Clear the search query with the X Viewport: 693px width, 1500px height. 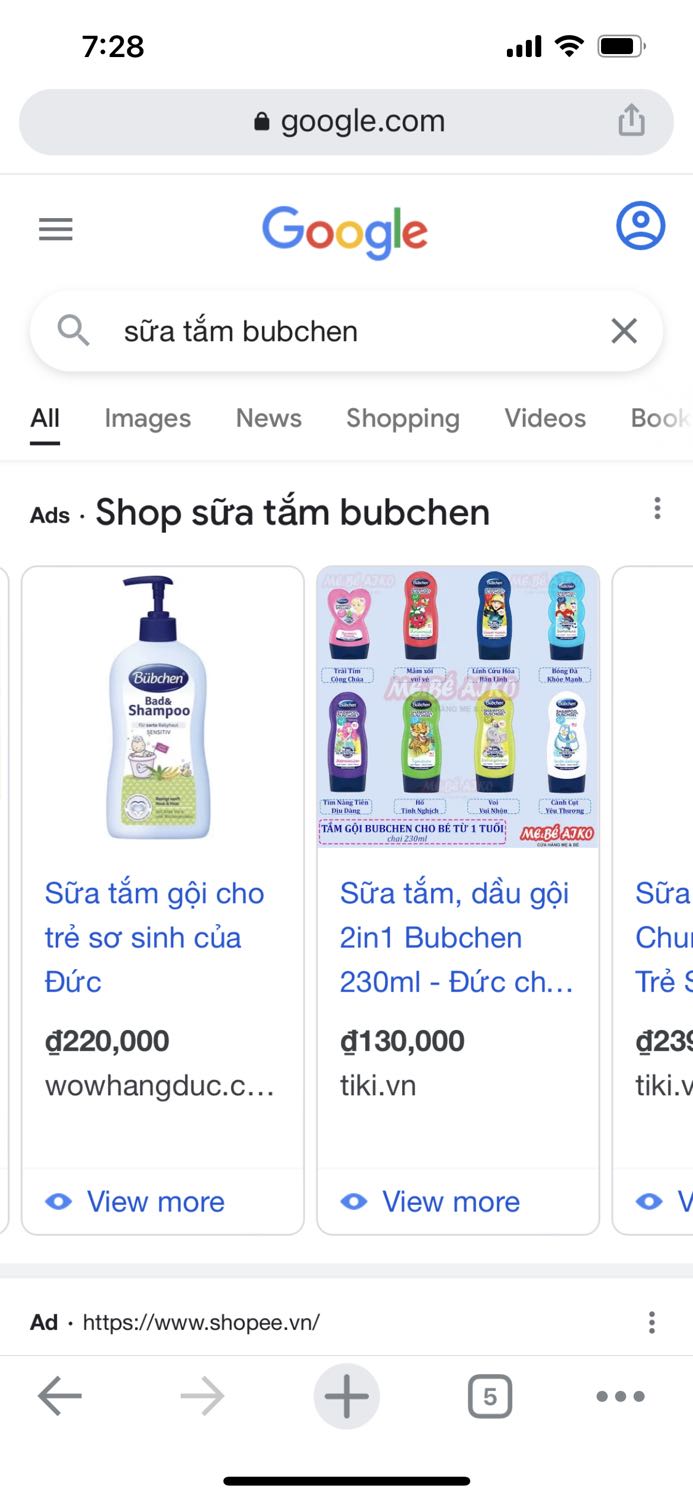click(x=624, y=331)
